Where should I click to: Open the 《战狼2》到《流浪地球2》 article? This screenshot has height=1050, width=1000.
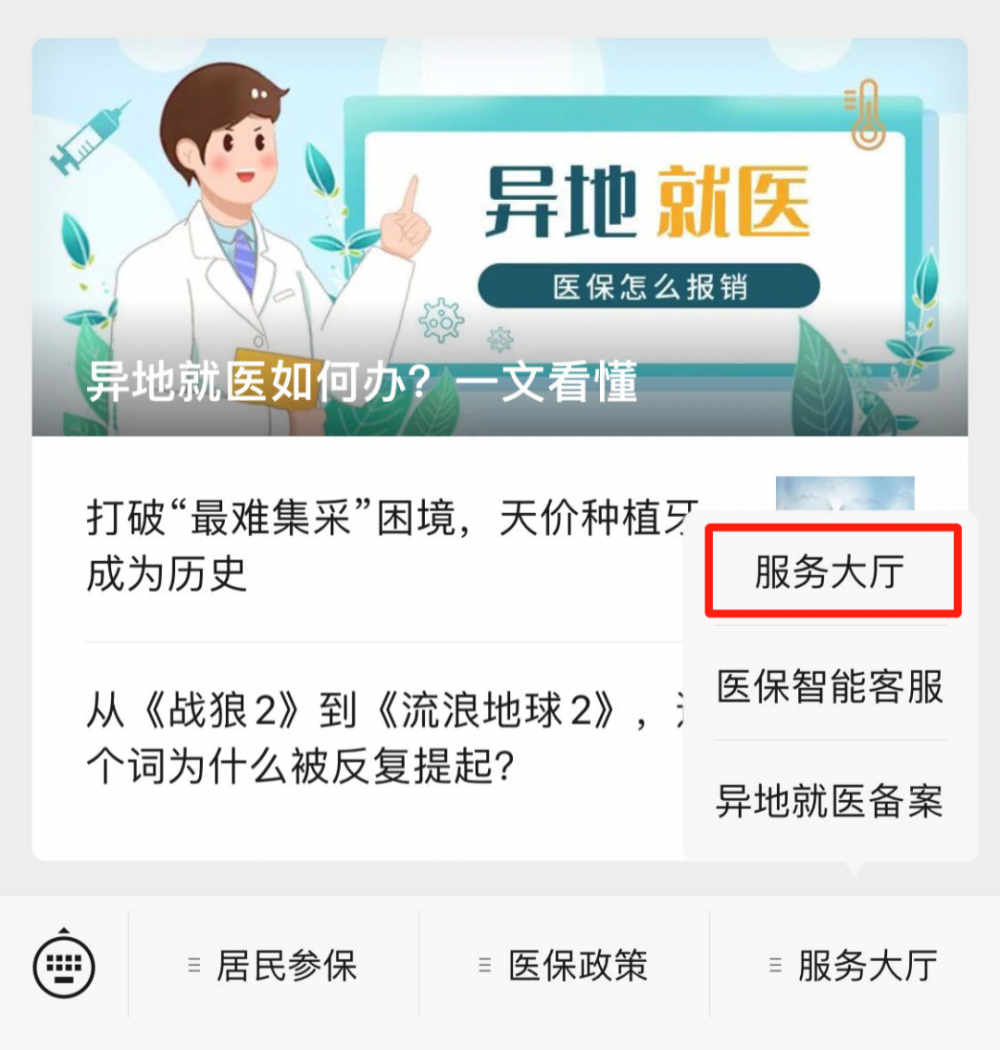click(x=370, y=740)
